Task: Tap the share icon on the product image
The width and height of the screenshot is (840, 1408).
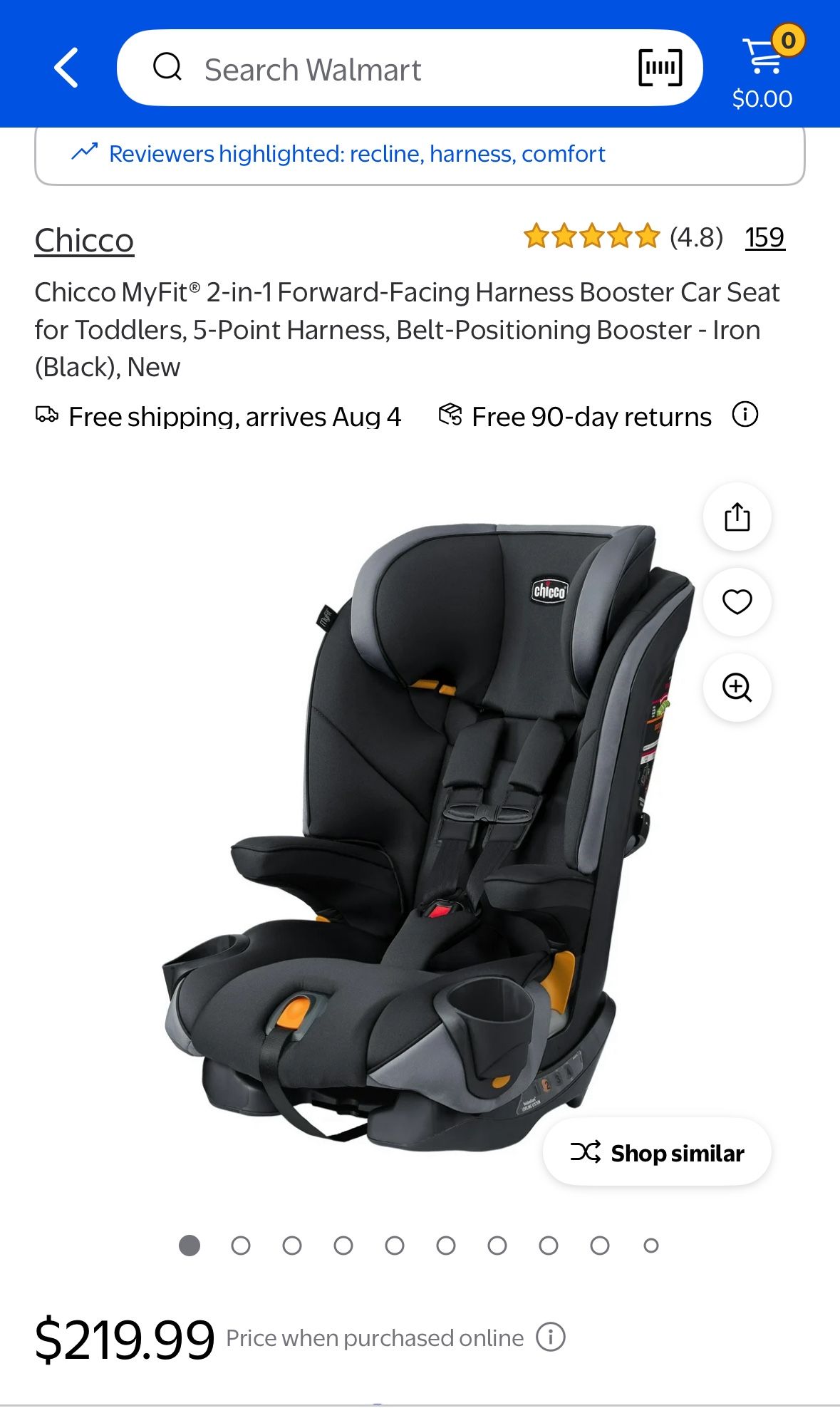Action: (737, 517)
